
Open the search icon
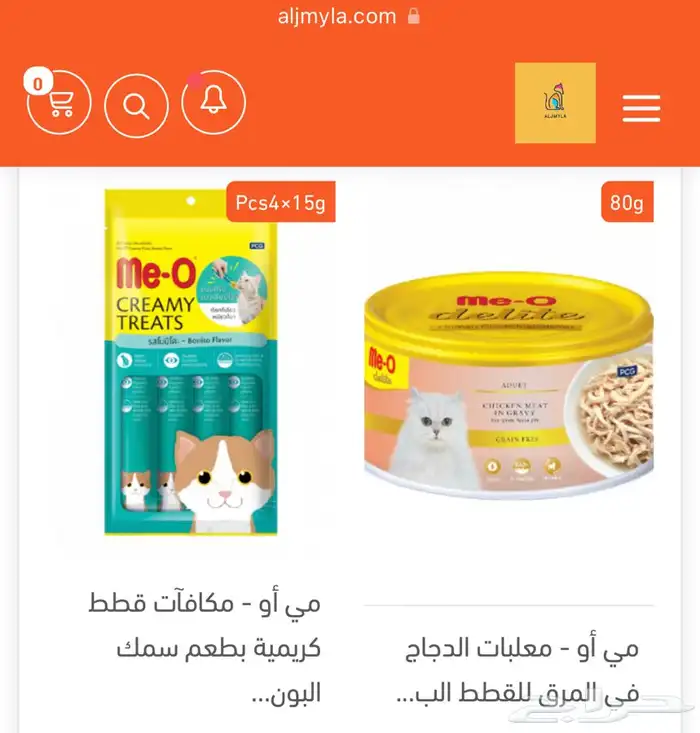click(x=136, y=103)
